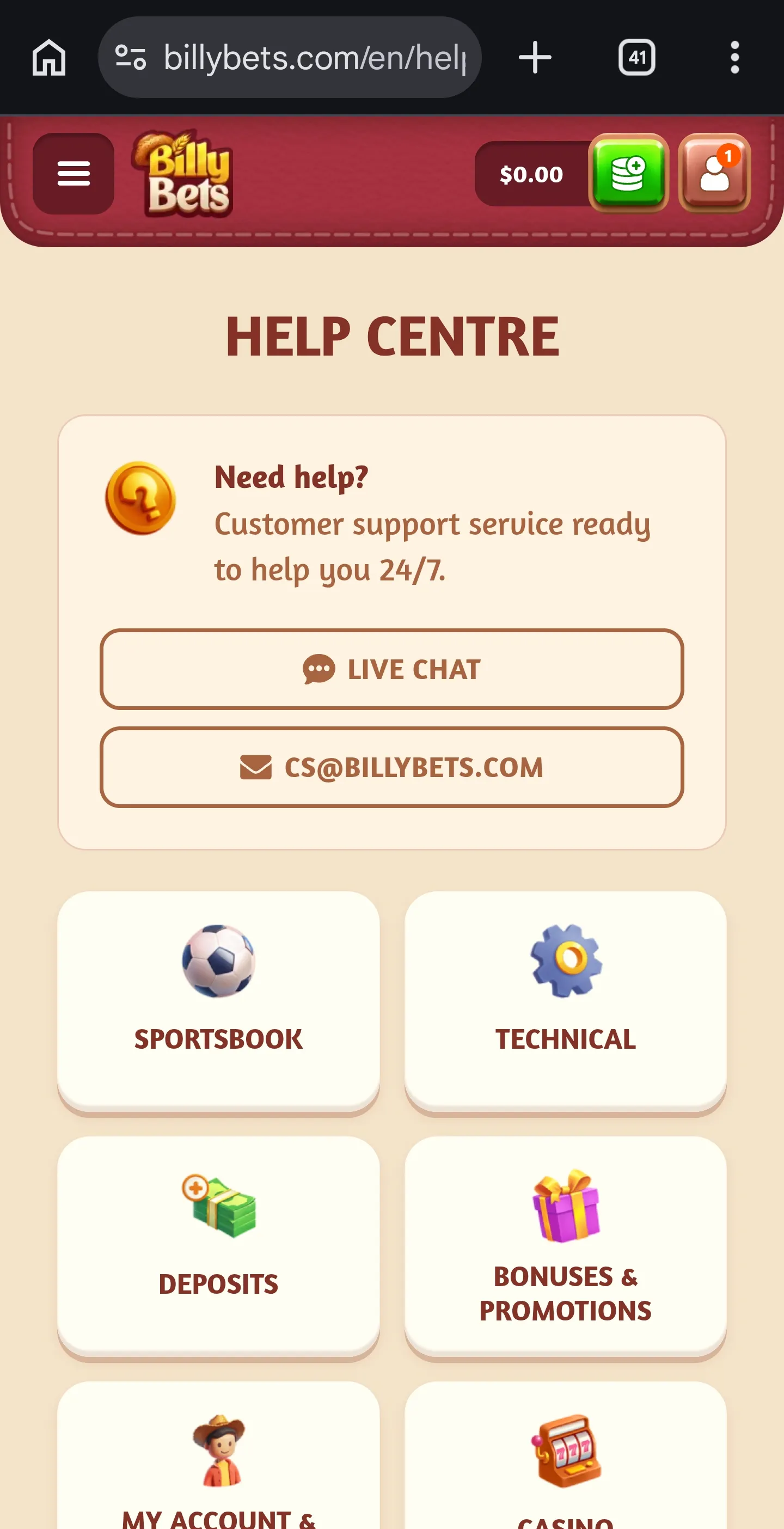
Task: Start a Live Chat with support
Action: pos(391,669)
